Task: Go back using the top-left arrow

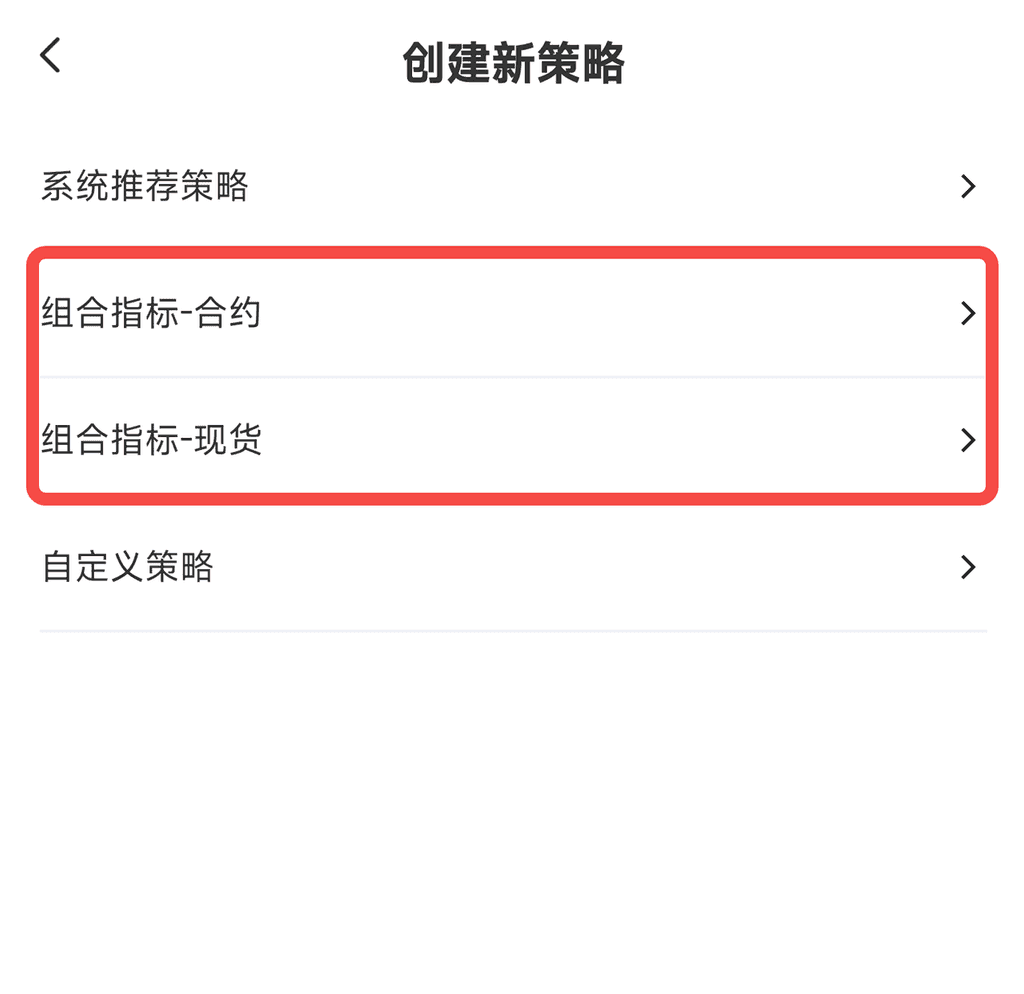Action: 51,55
